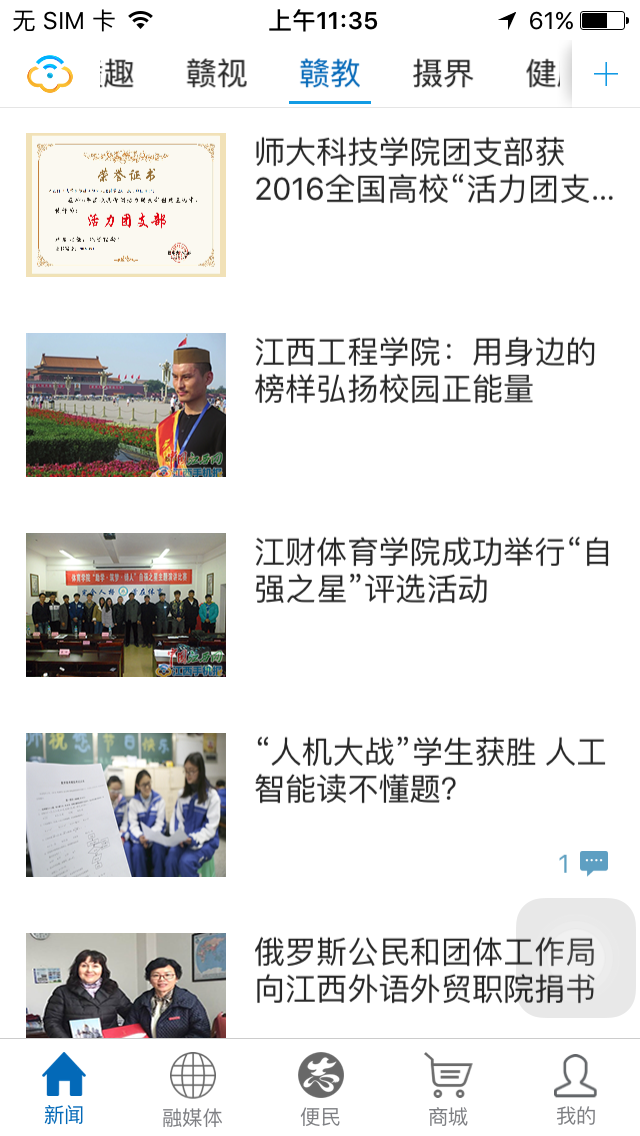
Task: Switch to the 融媒体 tab
Action: point(192,1088)
